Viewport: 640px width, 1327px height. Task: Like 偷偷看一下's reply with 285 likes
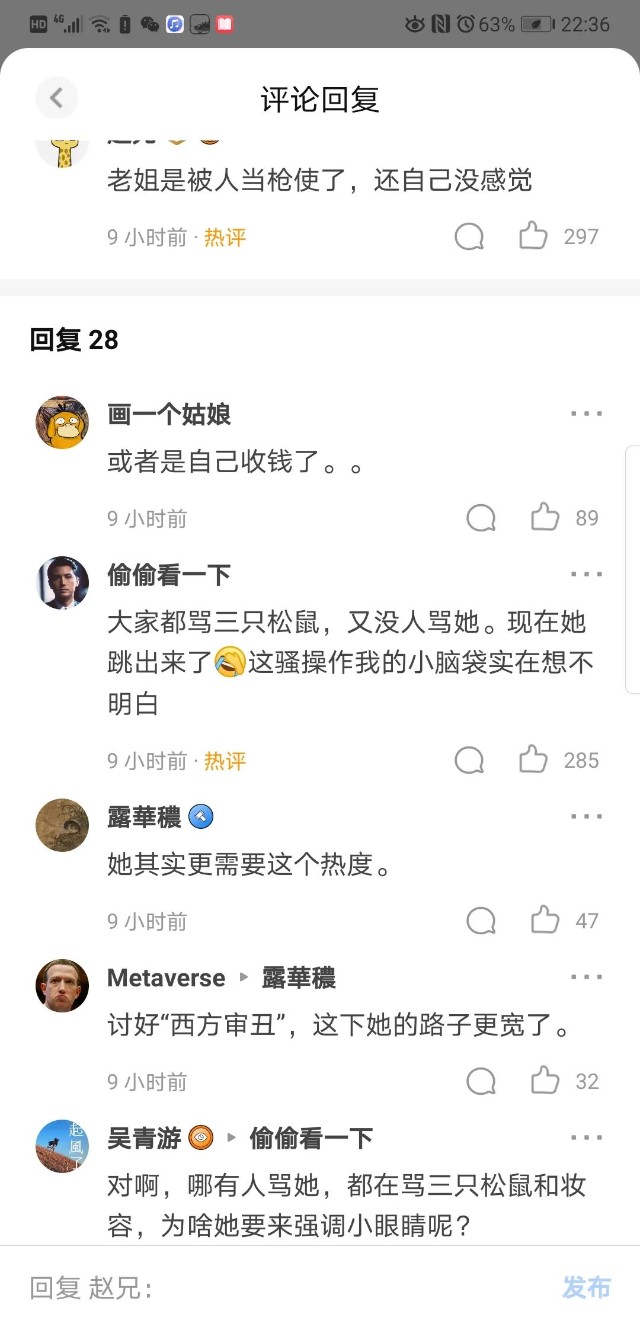[533, 760]
